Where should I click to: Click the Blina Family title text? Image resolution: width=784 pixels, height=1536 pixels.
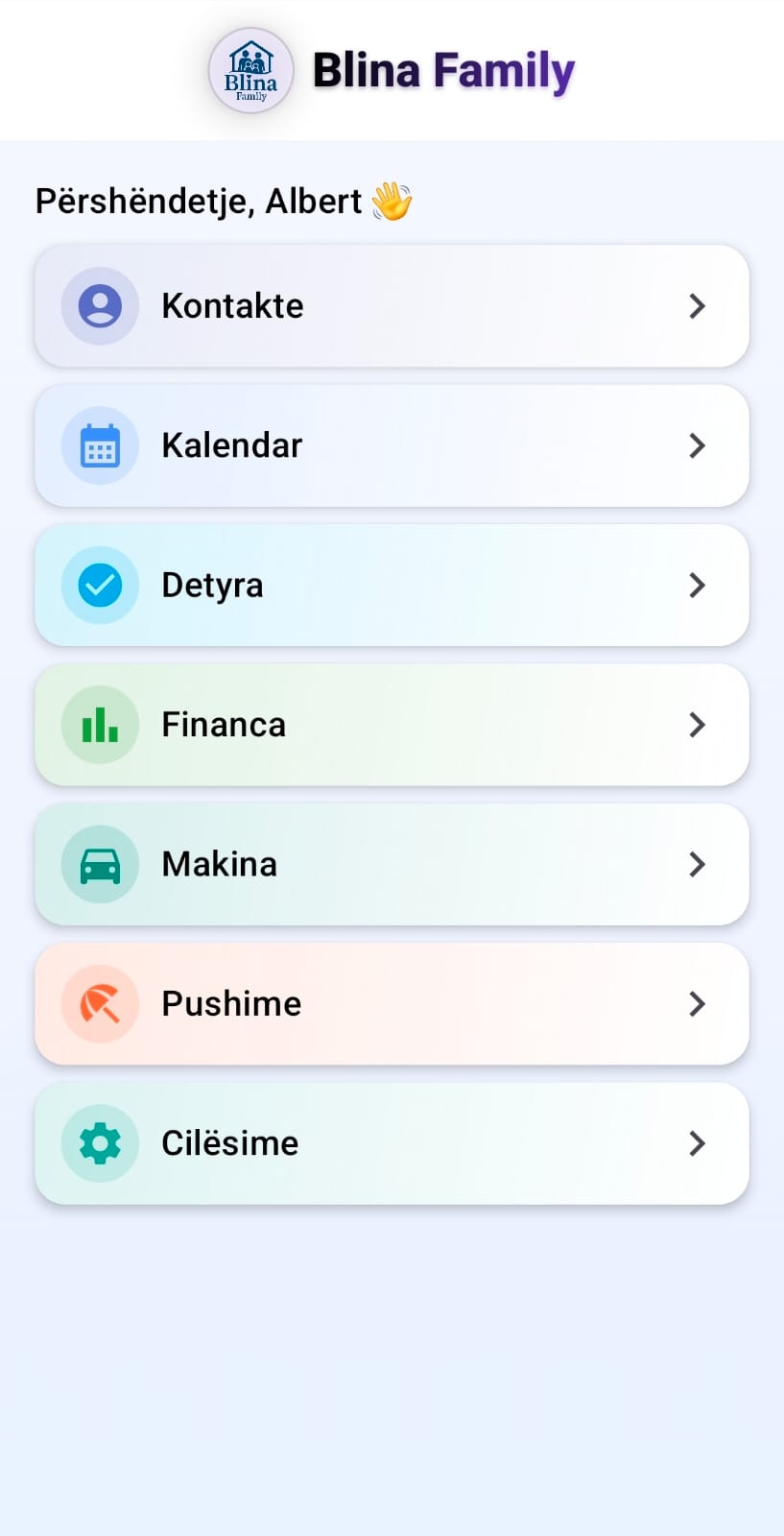442,69
